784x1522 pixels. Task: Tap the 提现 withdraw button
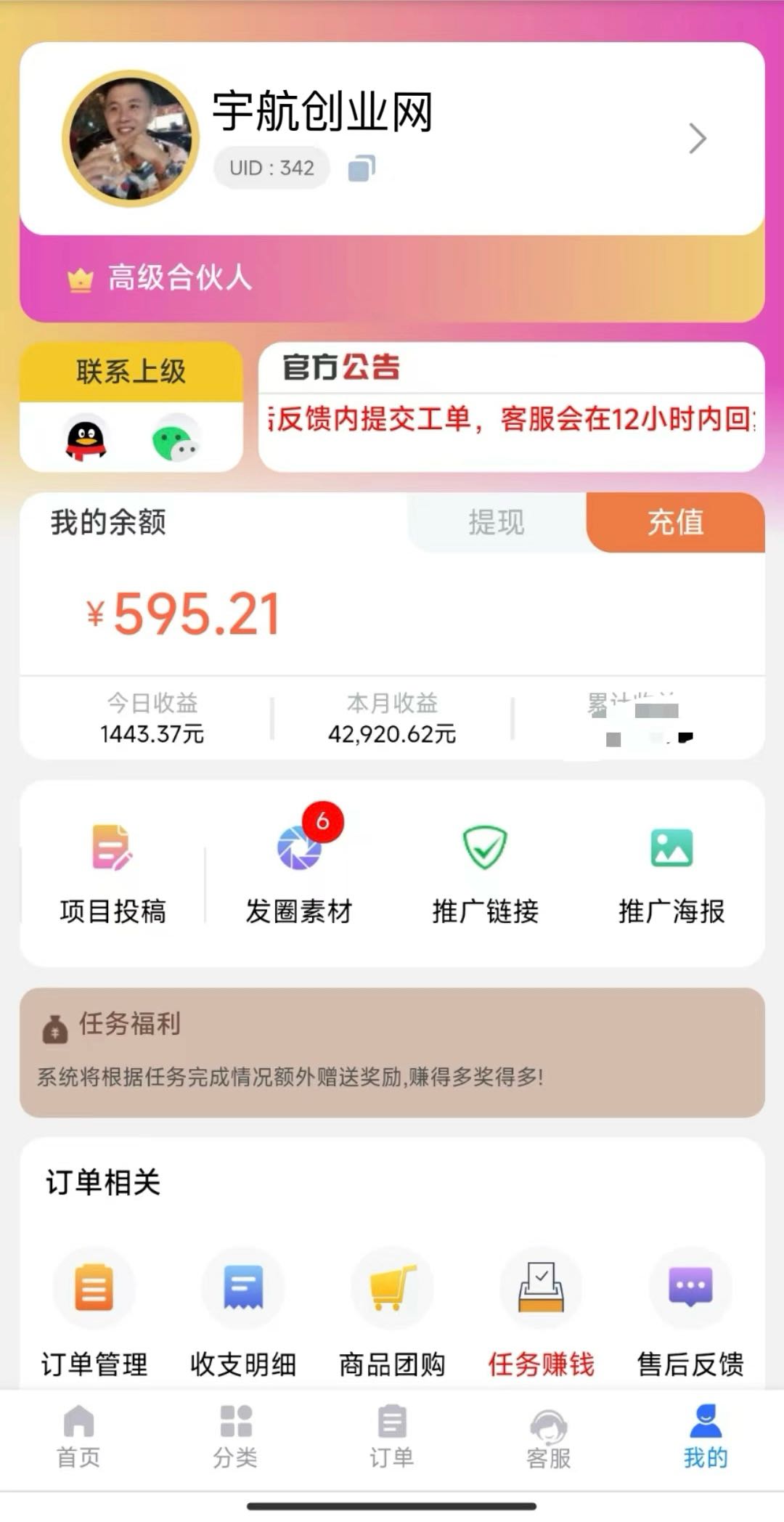pos(497,522)
